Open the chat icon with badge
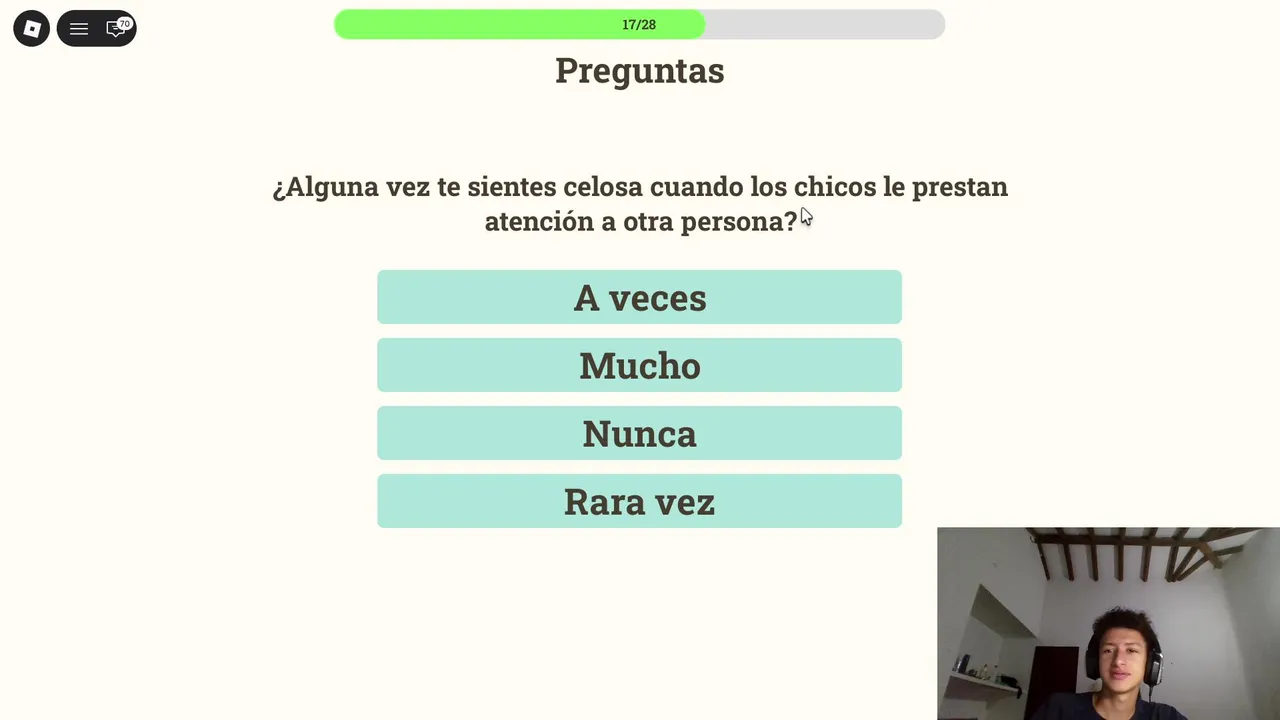Screen dimensions: 1280x720 (116, 29)
